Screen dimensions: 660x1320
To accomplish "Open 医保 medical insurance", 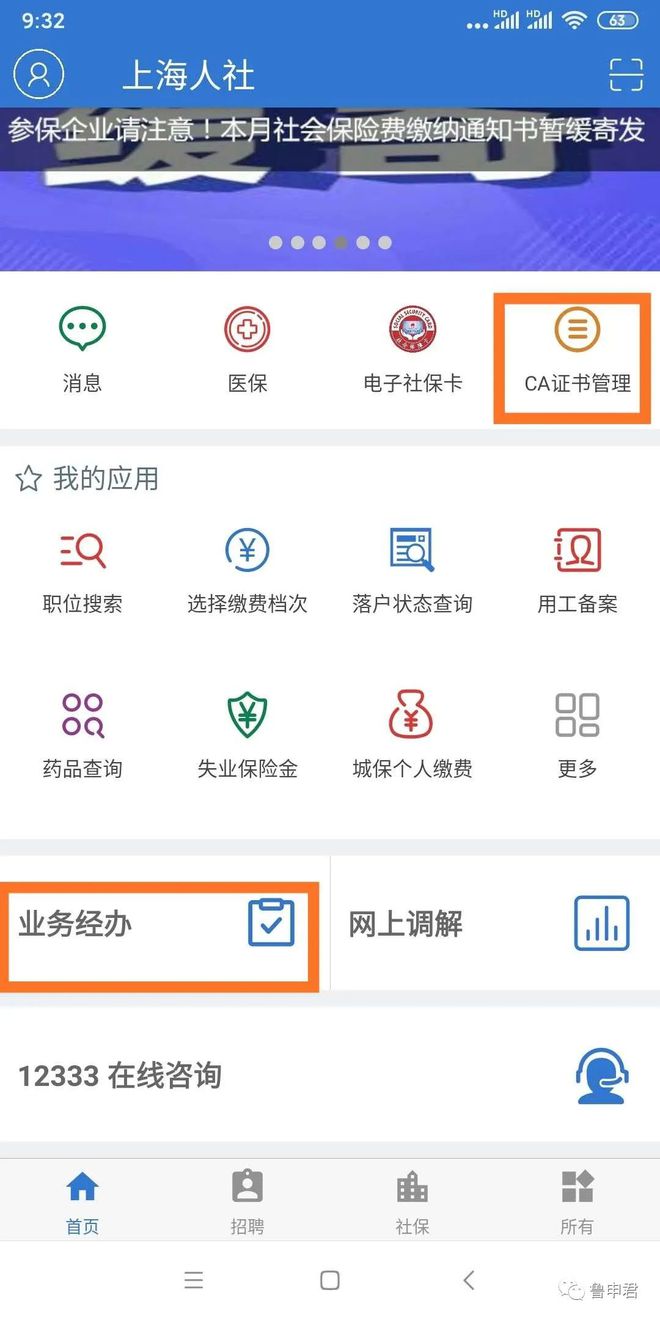I will 247,349.
